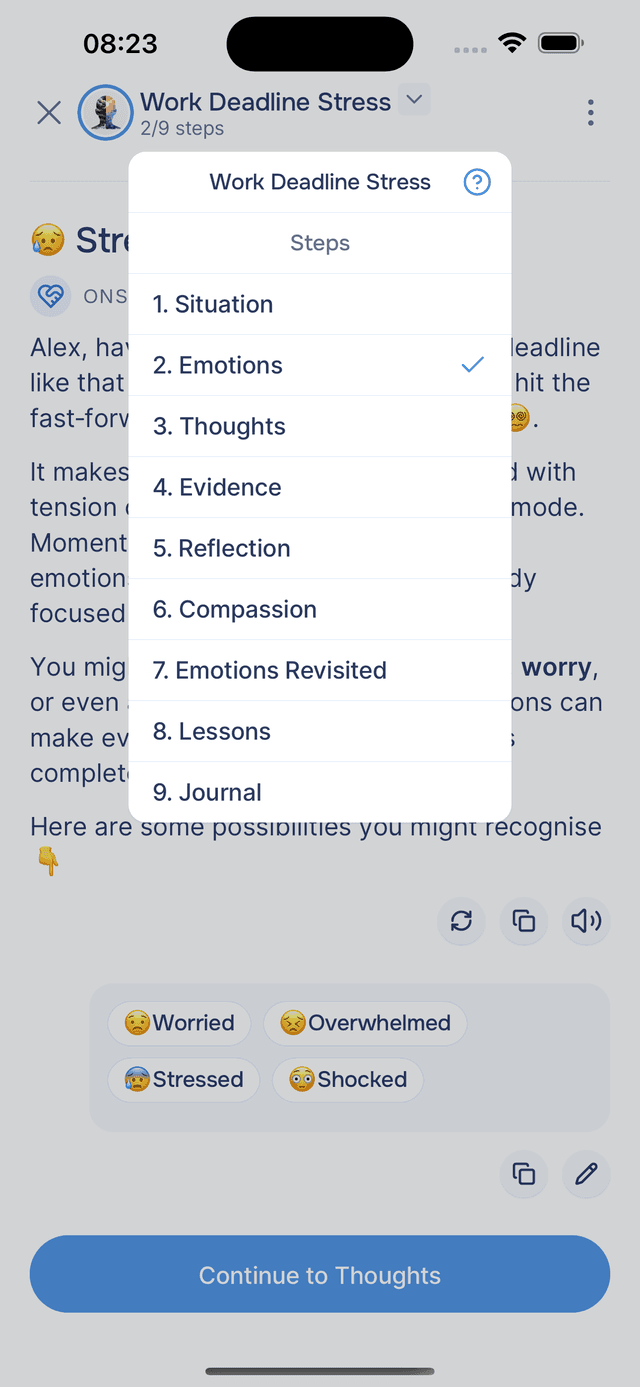The width and height of the screenshot is (640, 1387).
Task: Continue to Thoughts
Action: pyautogui.click(x=320, y=1275)
